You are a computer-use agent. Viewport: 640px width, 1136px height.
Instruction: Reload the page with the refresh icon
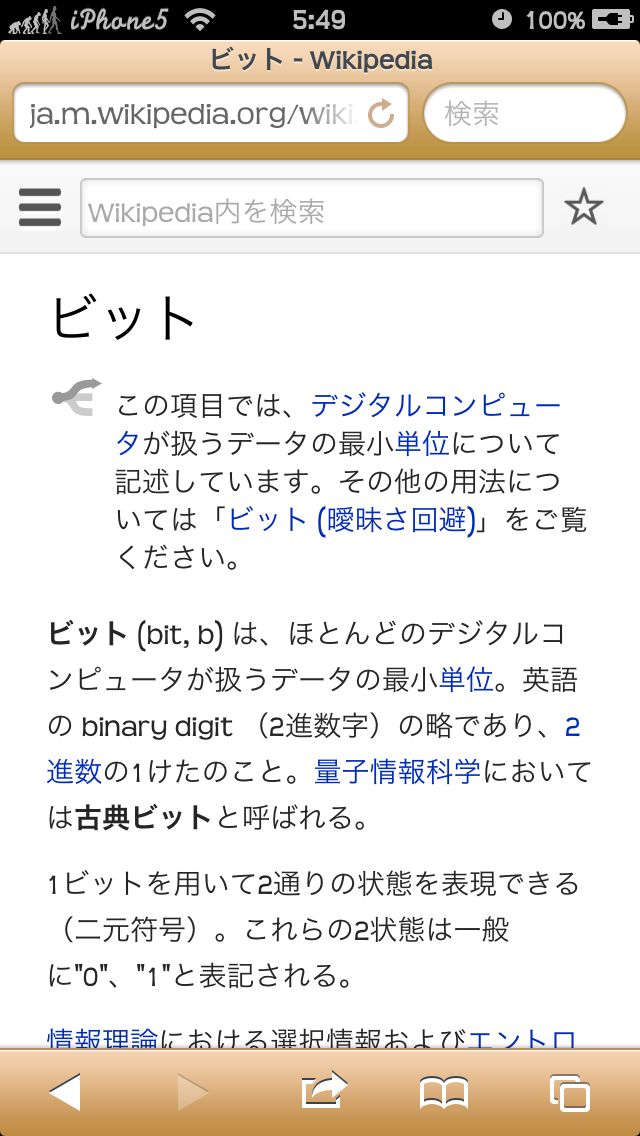coord(381,114)
